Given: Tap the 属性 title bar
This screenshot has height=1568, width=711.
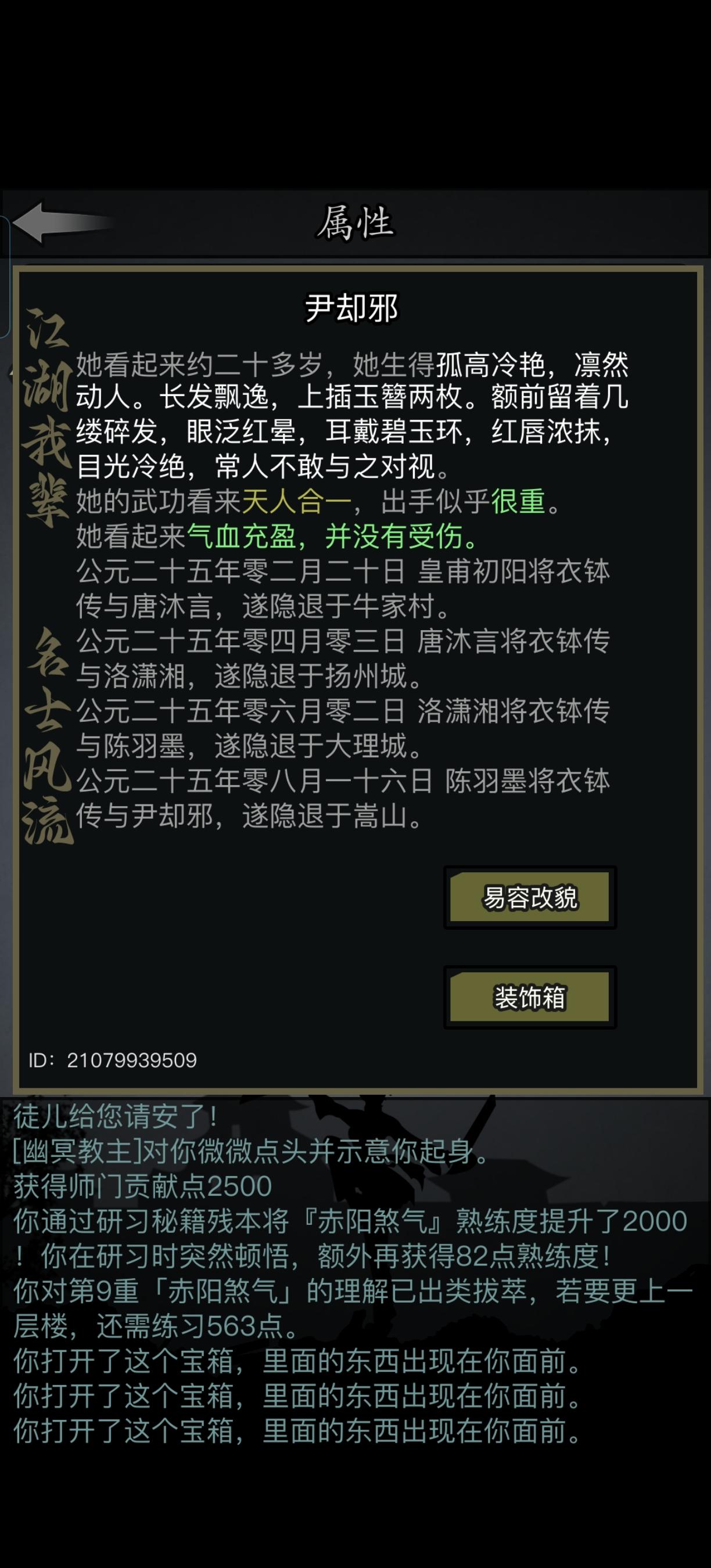Looking at the screenshot, I should click(356, 224).
